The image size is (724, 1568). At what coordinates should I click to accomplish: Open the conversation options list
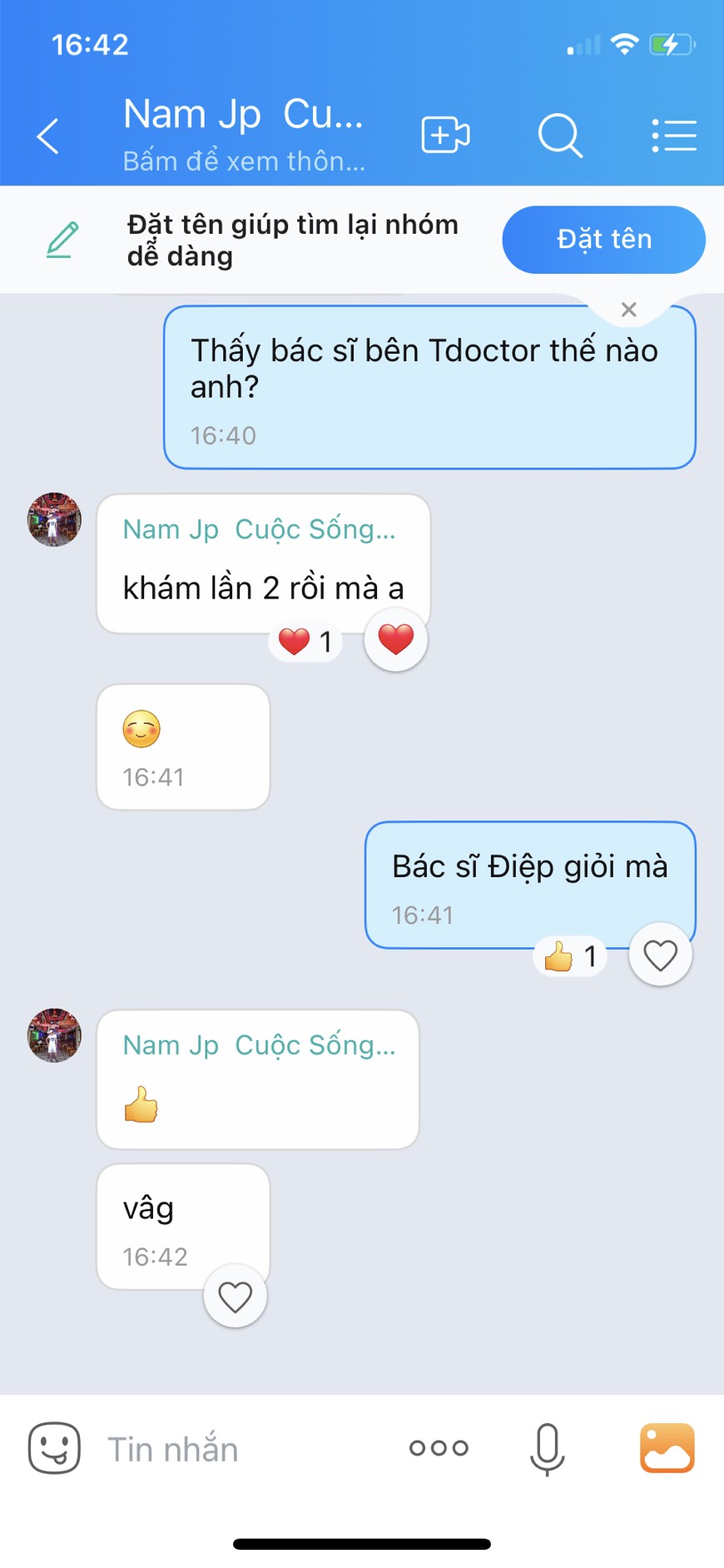pos(674,134)
